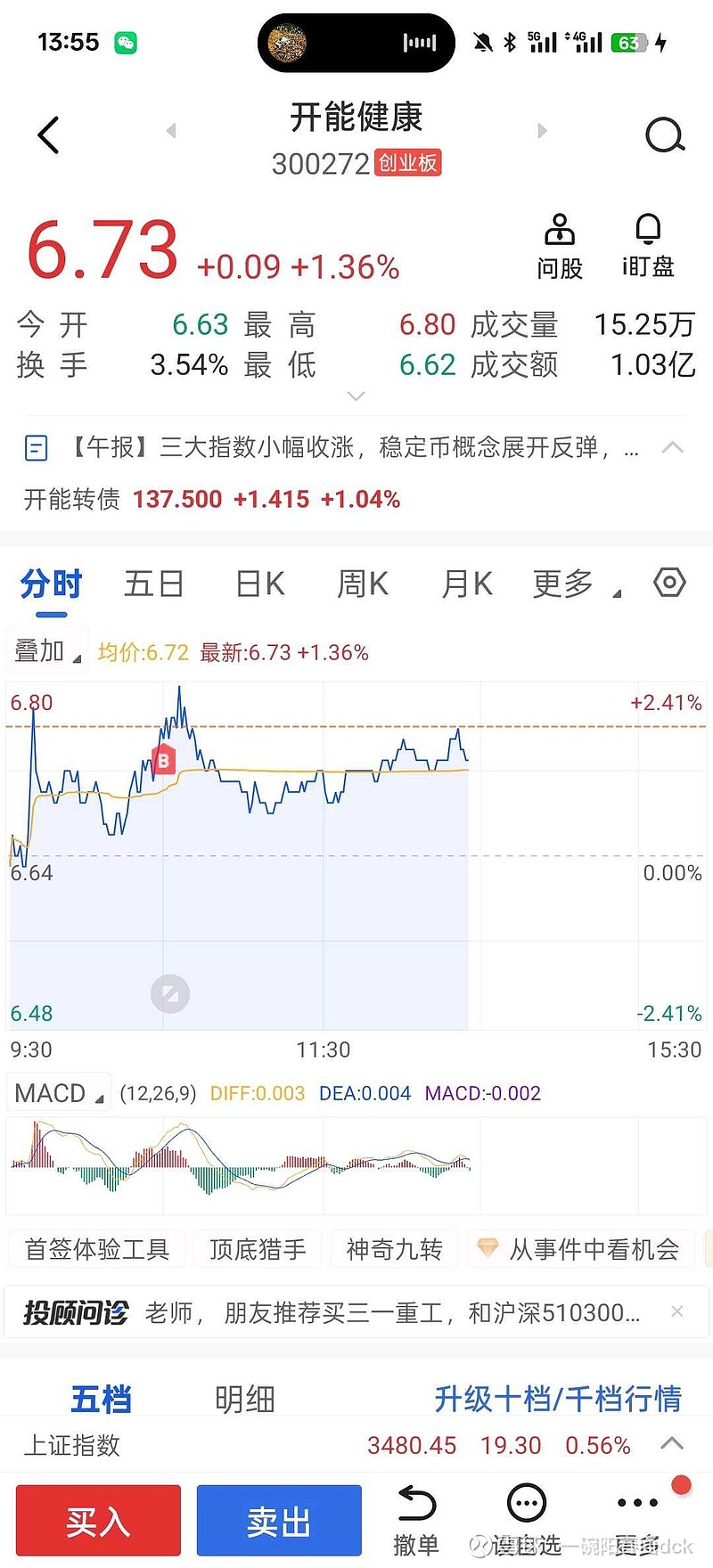Switch to the 明细 tab
Screen dimensions: 713x1568
pos(244,1400)
